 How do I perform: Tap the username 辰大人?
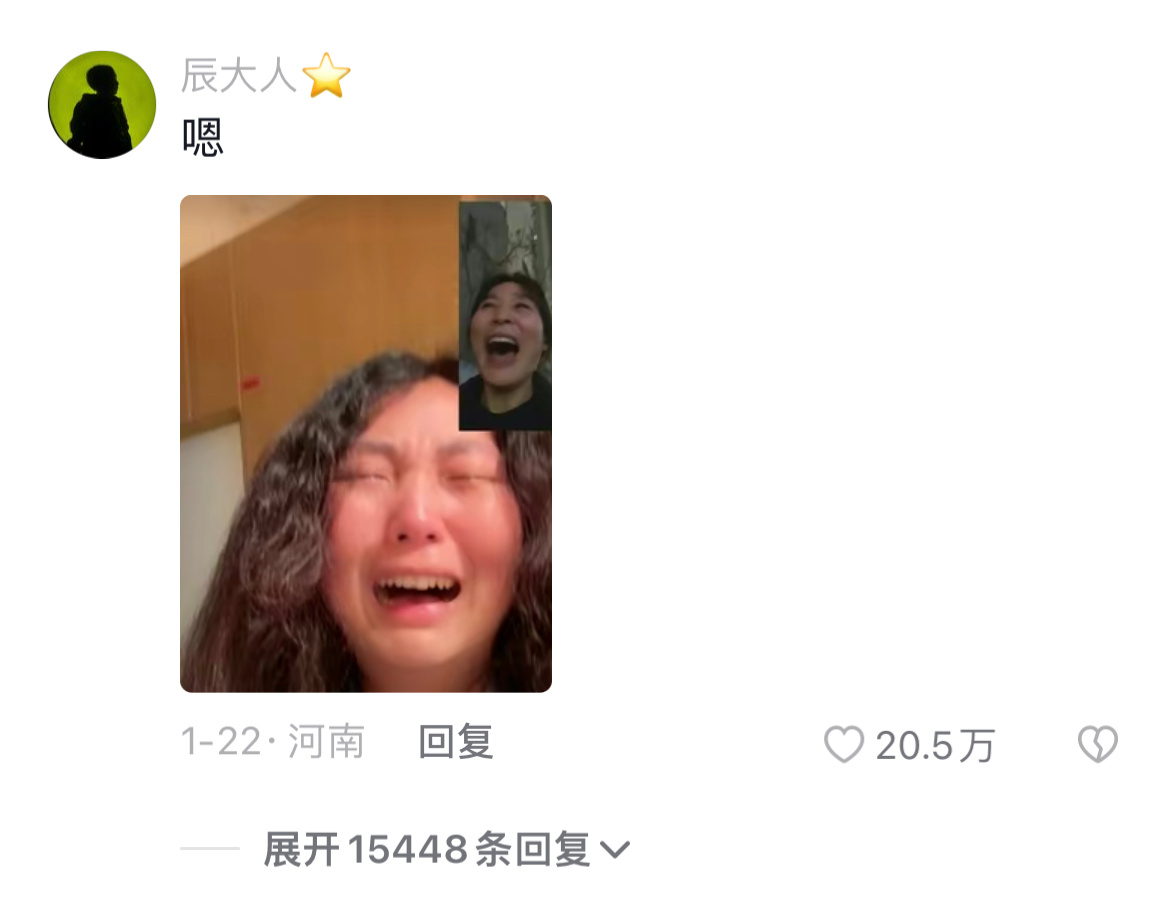pyautogui.click(x=238, y=75)
